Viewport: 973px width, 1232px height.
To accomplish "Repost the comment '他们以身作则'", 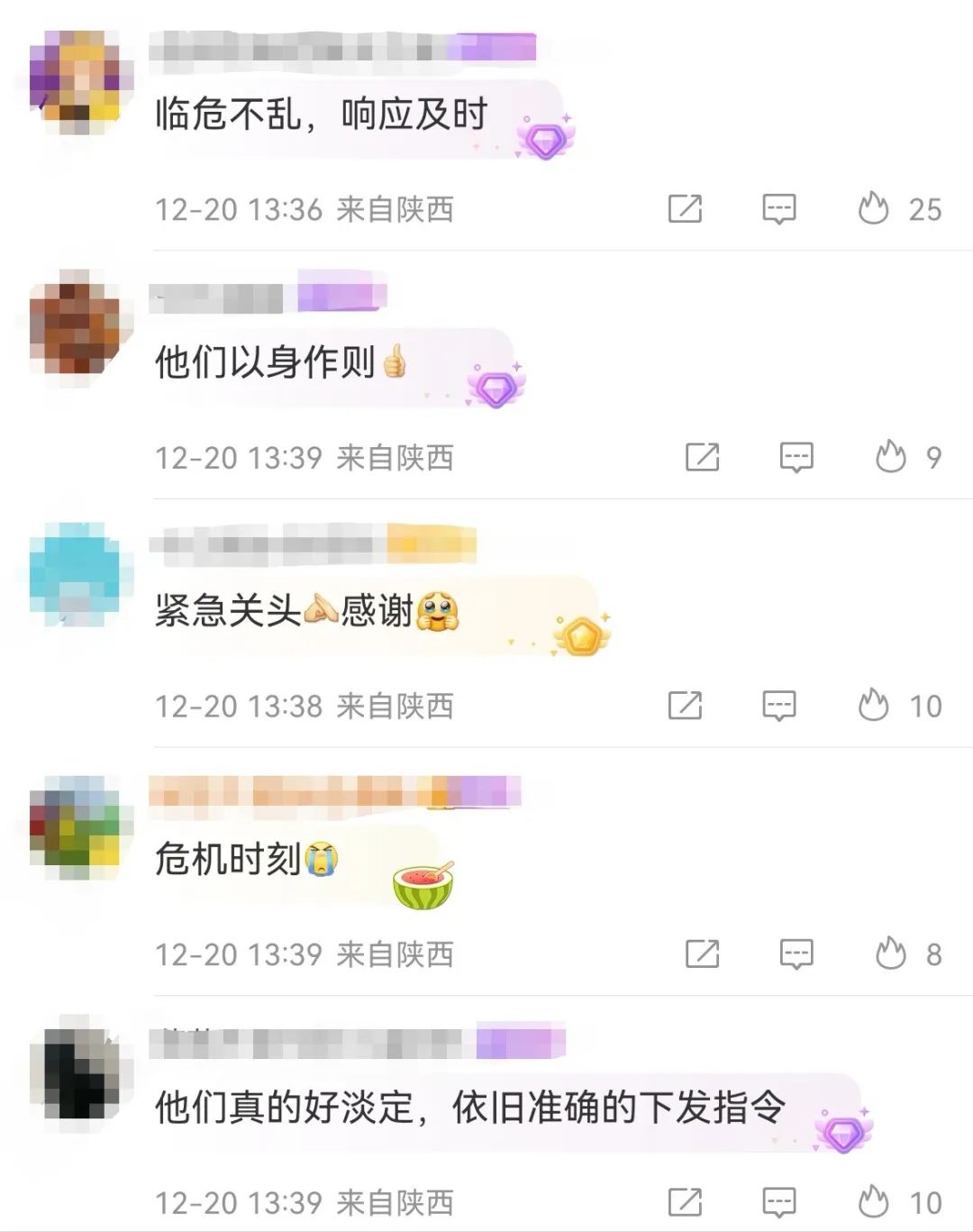I will [702, 457].
